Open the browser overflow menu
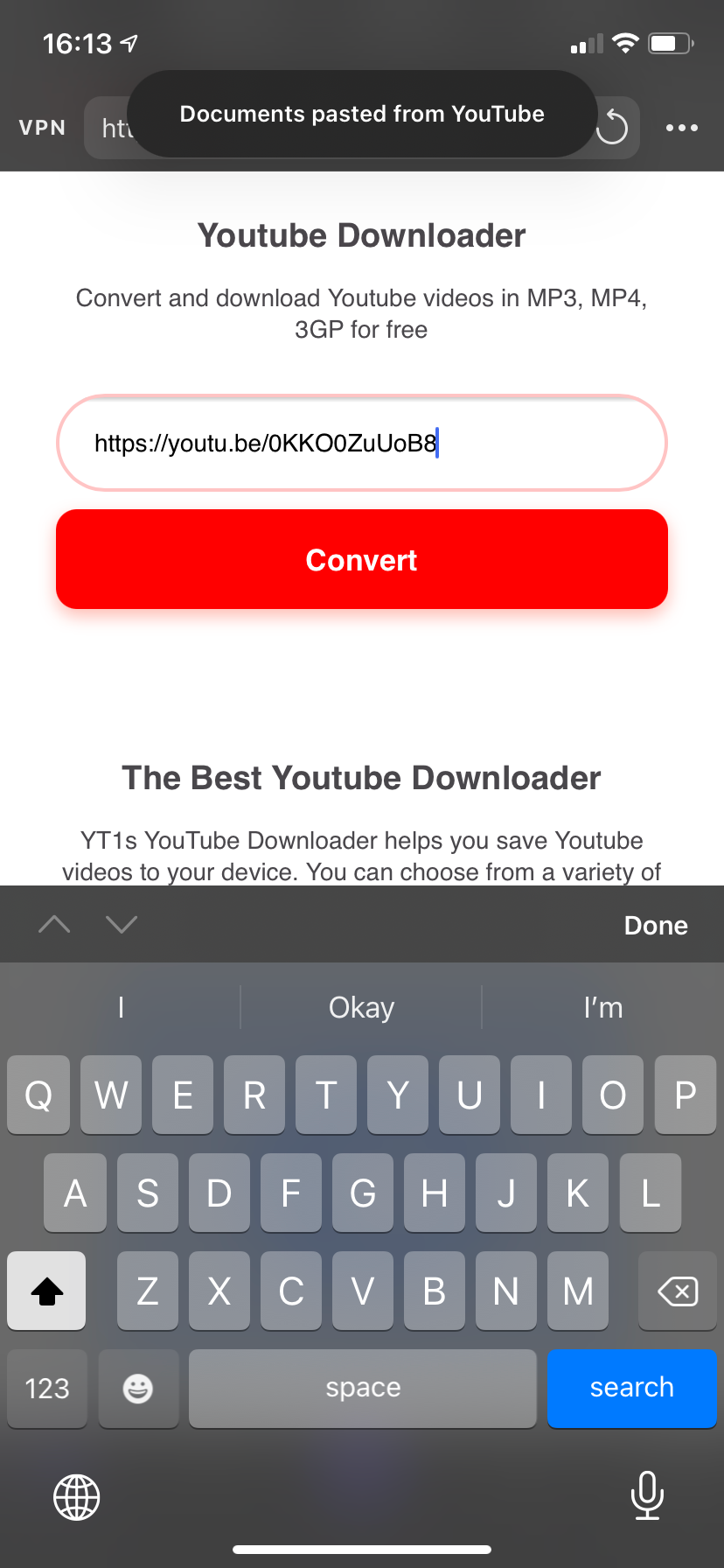724x1568 pixels. click(x=681, y=128)
